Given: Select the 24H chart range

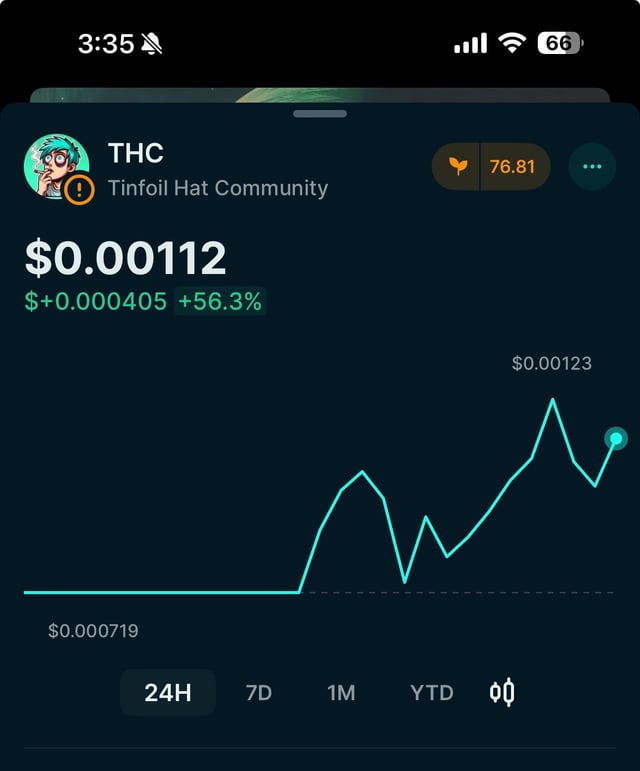Looking at the screenshot, I should pos(168,692).
